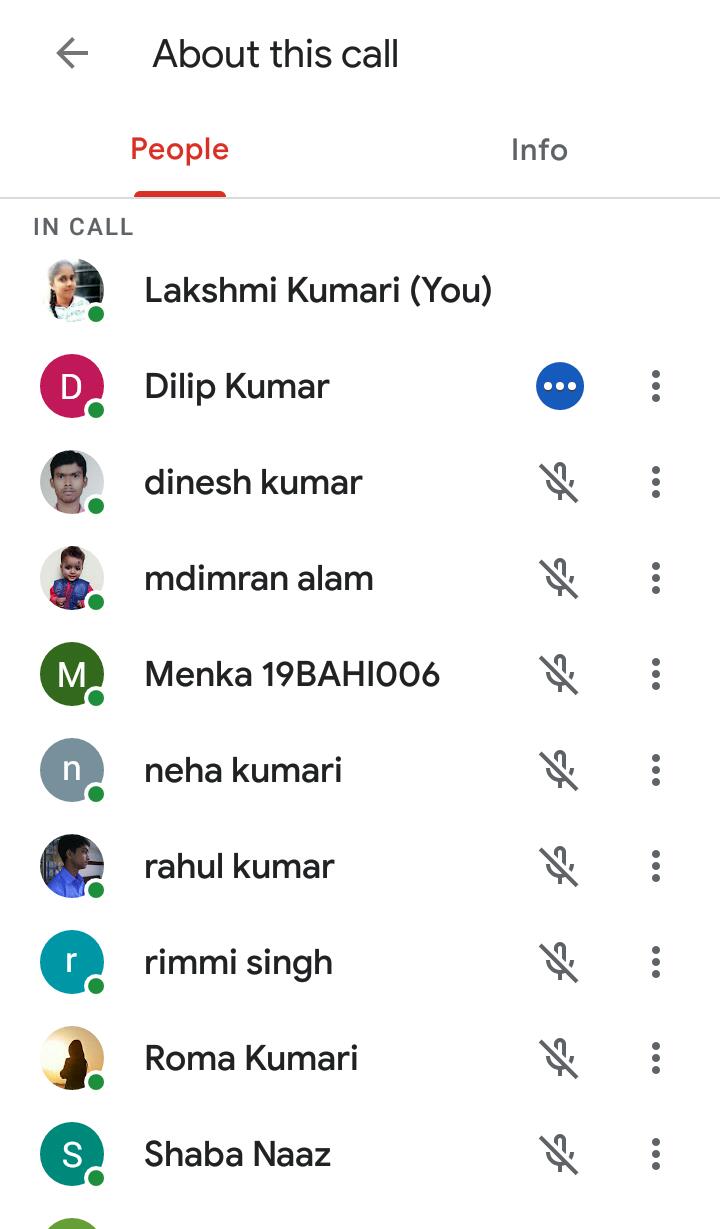Open more options for Roma Kumari
This screenshot has height=1229, width=720.
click(656, 1058)
